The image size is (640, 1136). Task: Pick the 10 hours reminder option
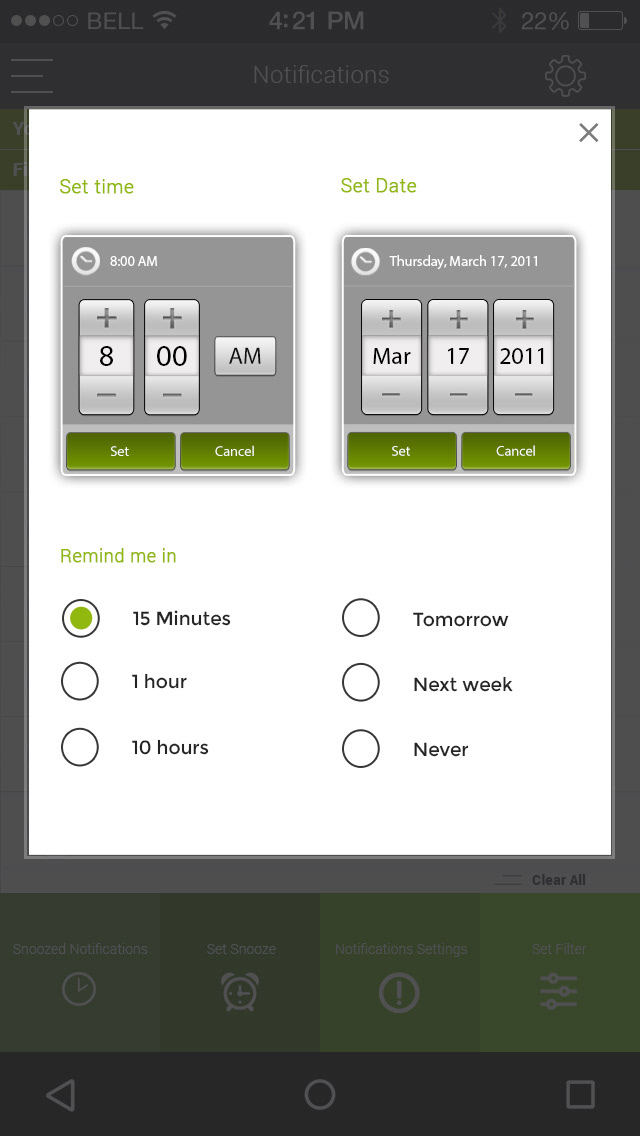pyautogui.click(x=80, y=747)
